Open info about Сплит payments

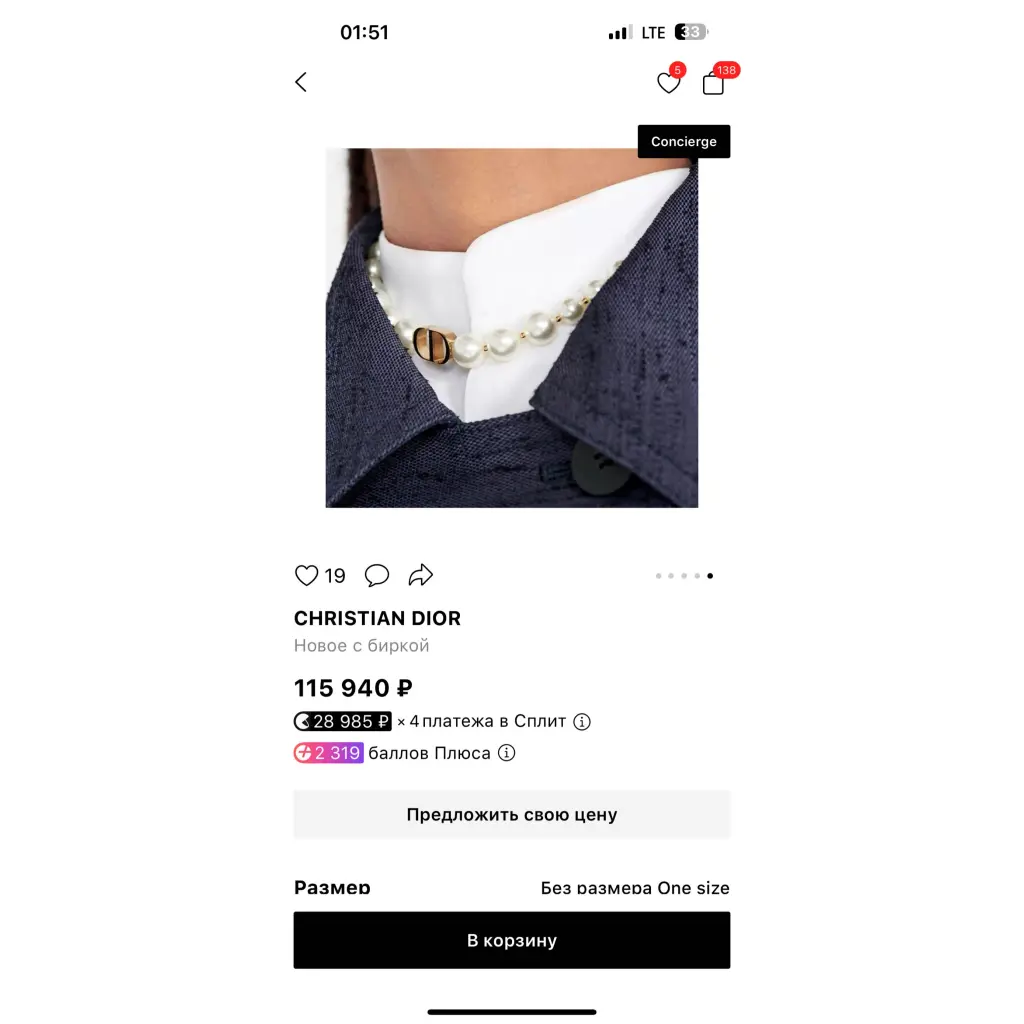click(582, 721)
